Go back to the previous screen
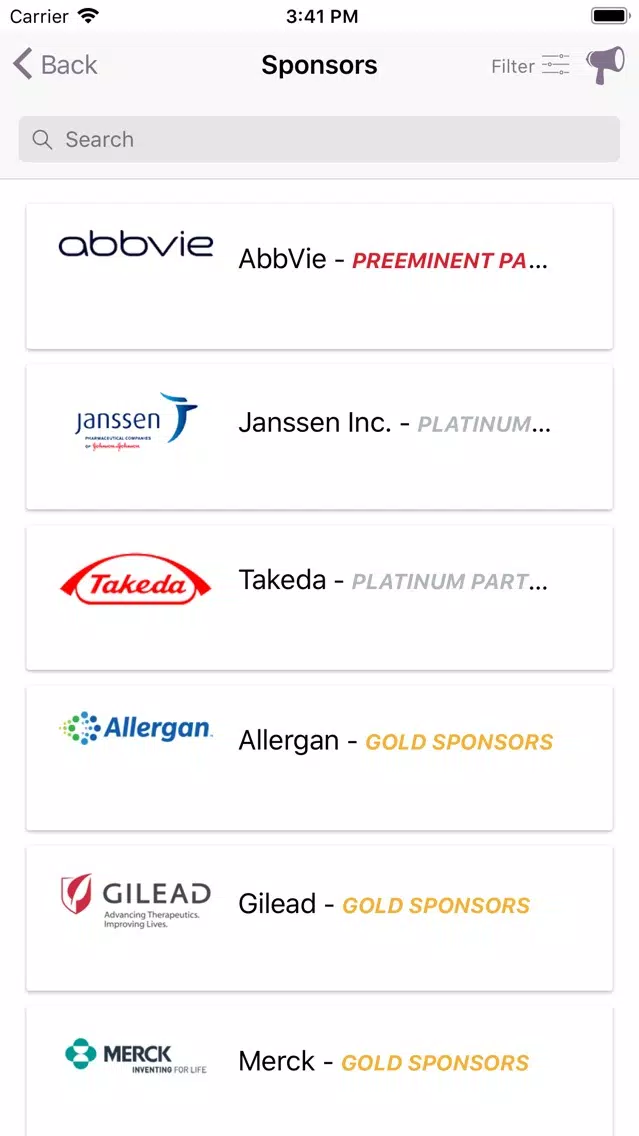The width and height of the screenshot is (639, 1136). 55,65
